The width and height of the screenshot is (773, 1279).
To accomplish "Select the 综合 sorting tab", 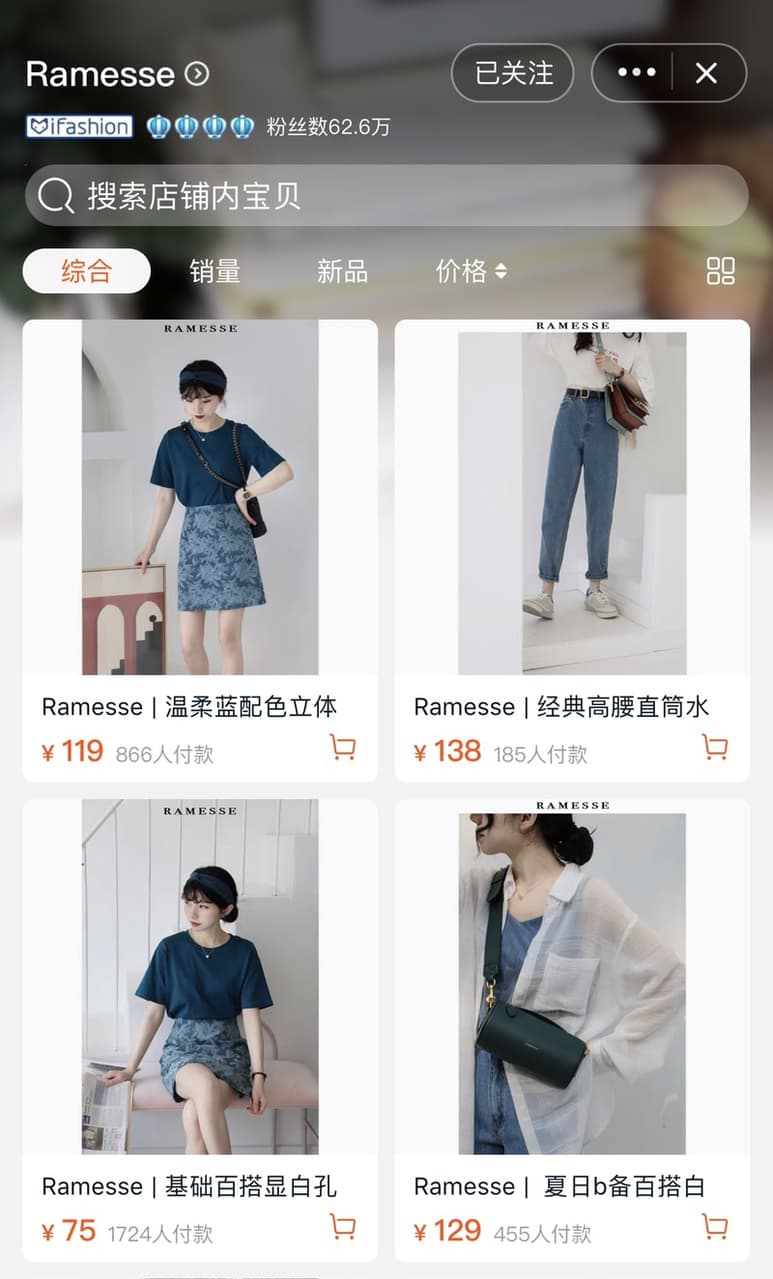I will coord(86,271).
